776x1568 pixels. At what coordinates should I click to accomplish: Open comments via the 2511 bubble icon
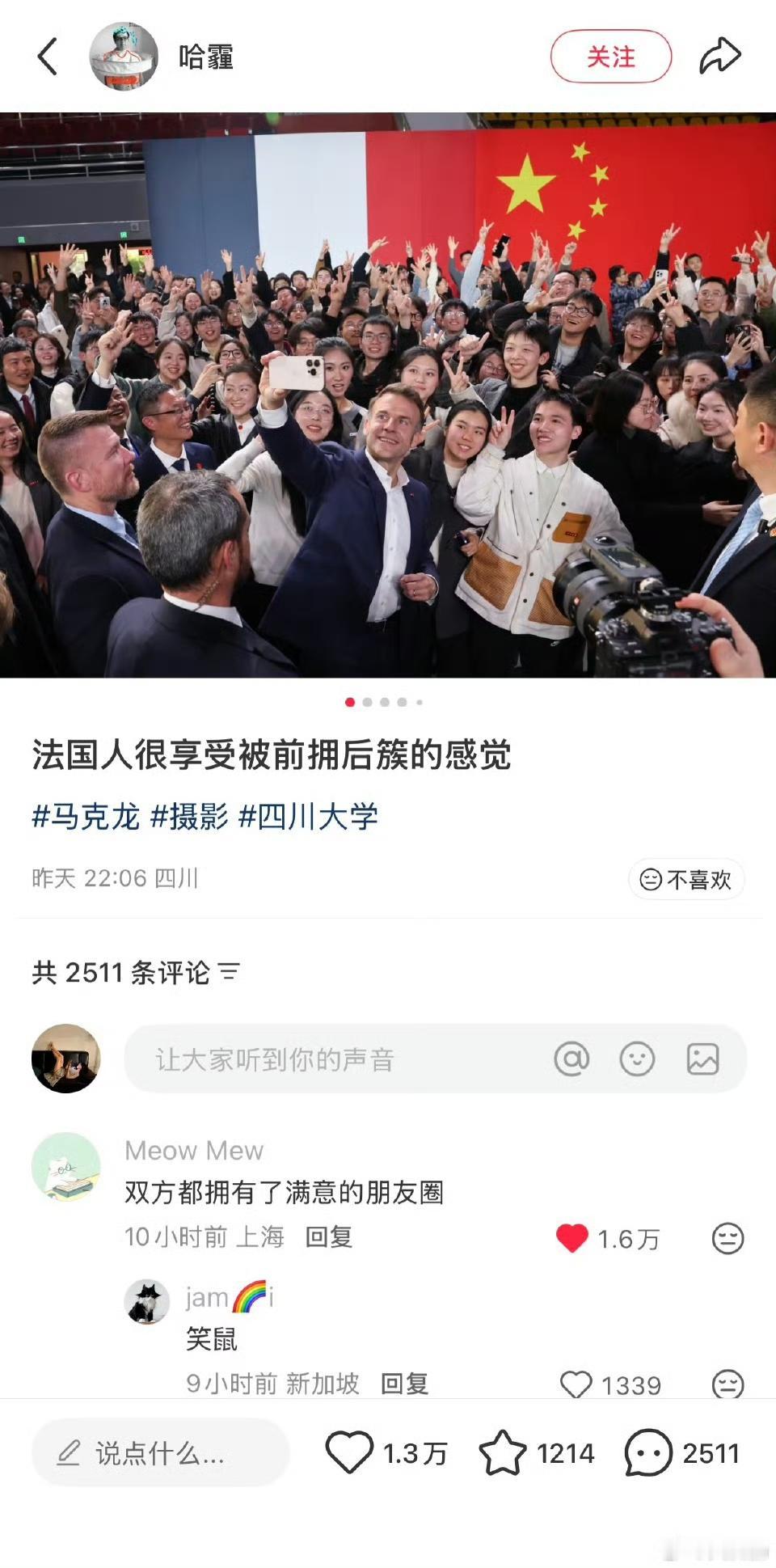point(646,1452)
